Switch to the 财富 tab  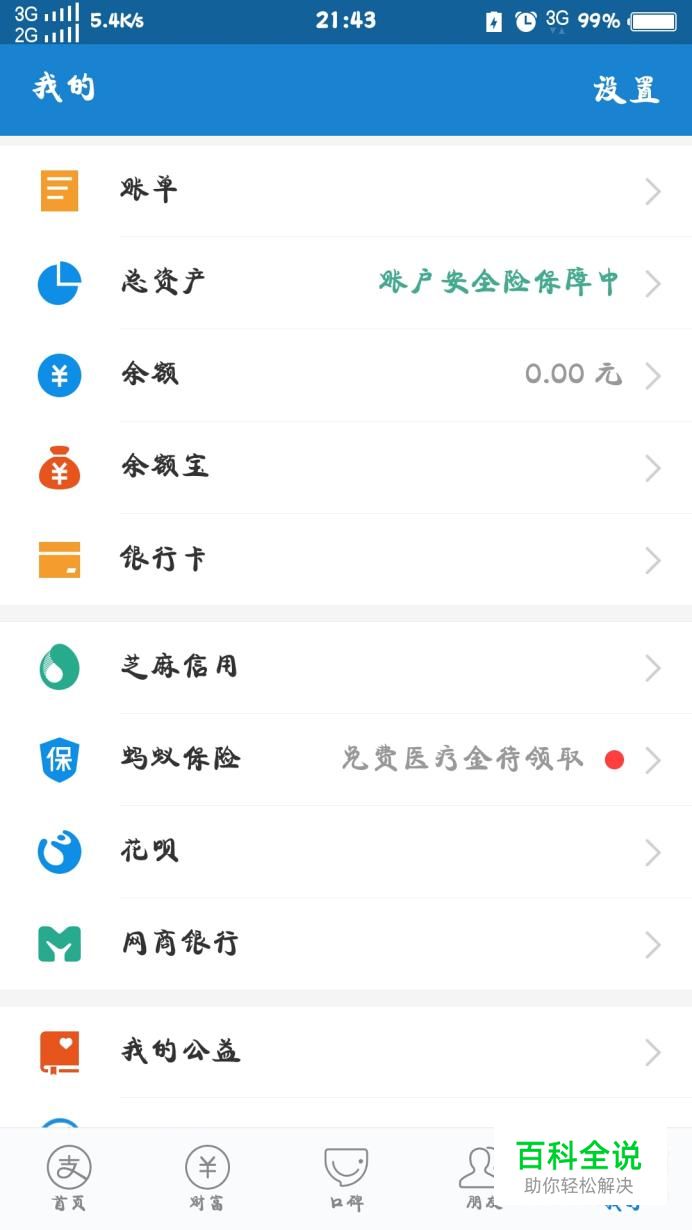(207, 1178)
